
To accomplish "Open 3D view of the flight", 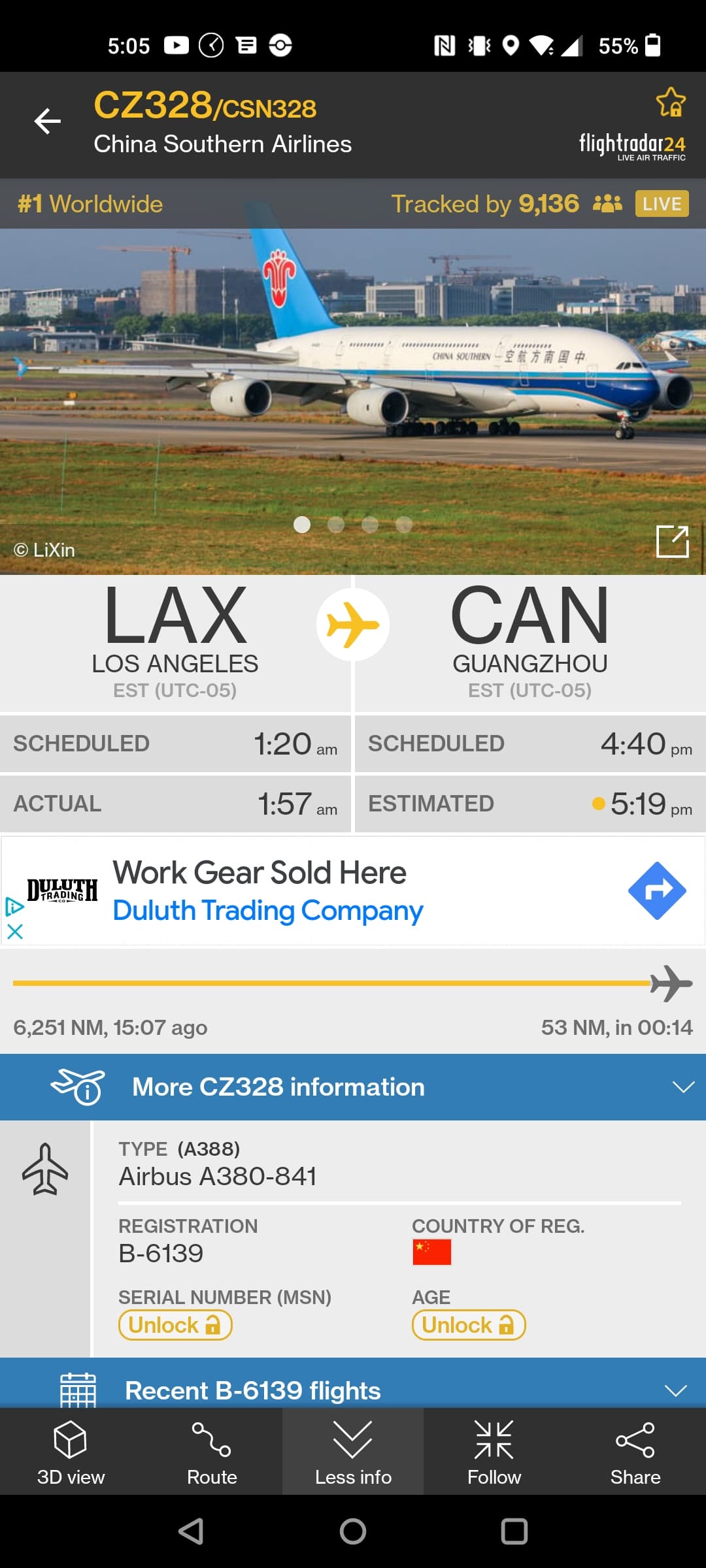I will pos(71,1452).
